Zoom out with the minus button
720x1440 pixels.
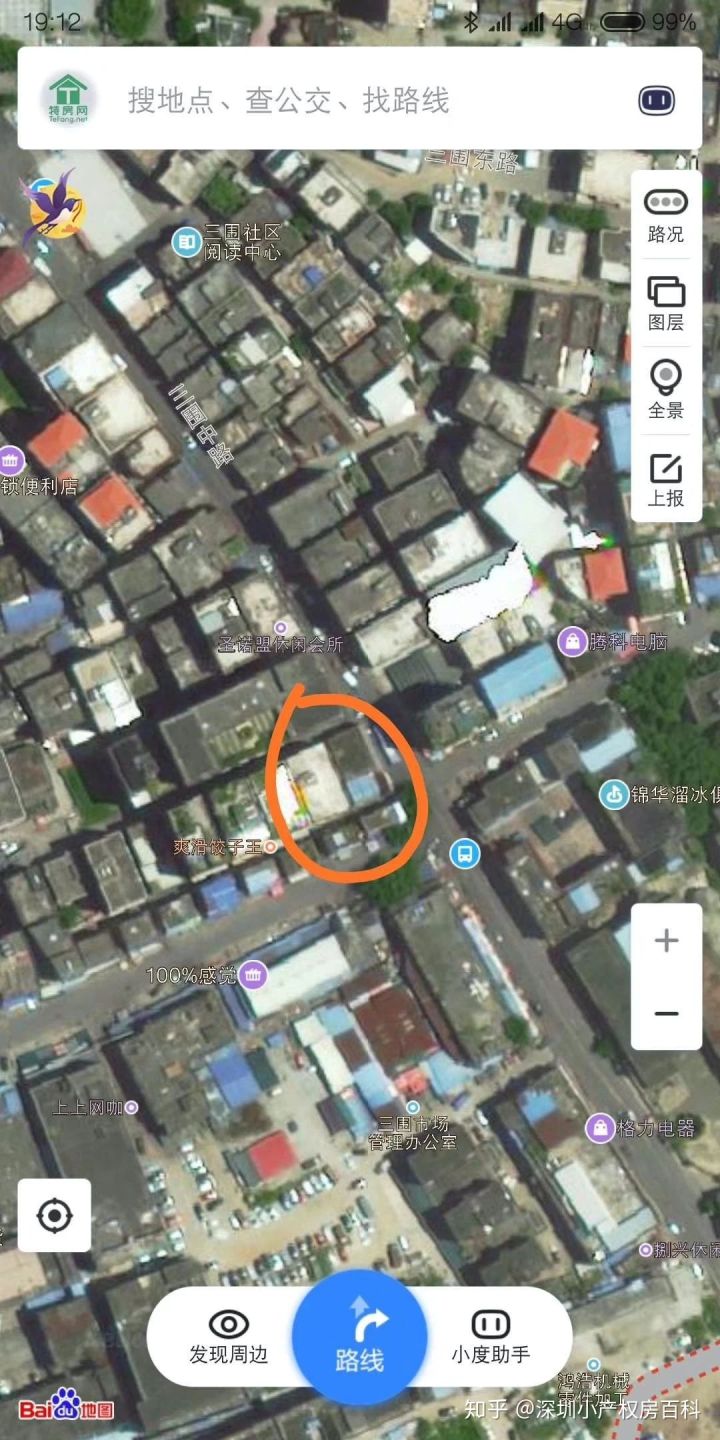pyautogui.click(x=666, y=1013)
